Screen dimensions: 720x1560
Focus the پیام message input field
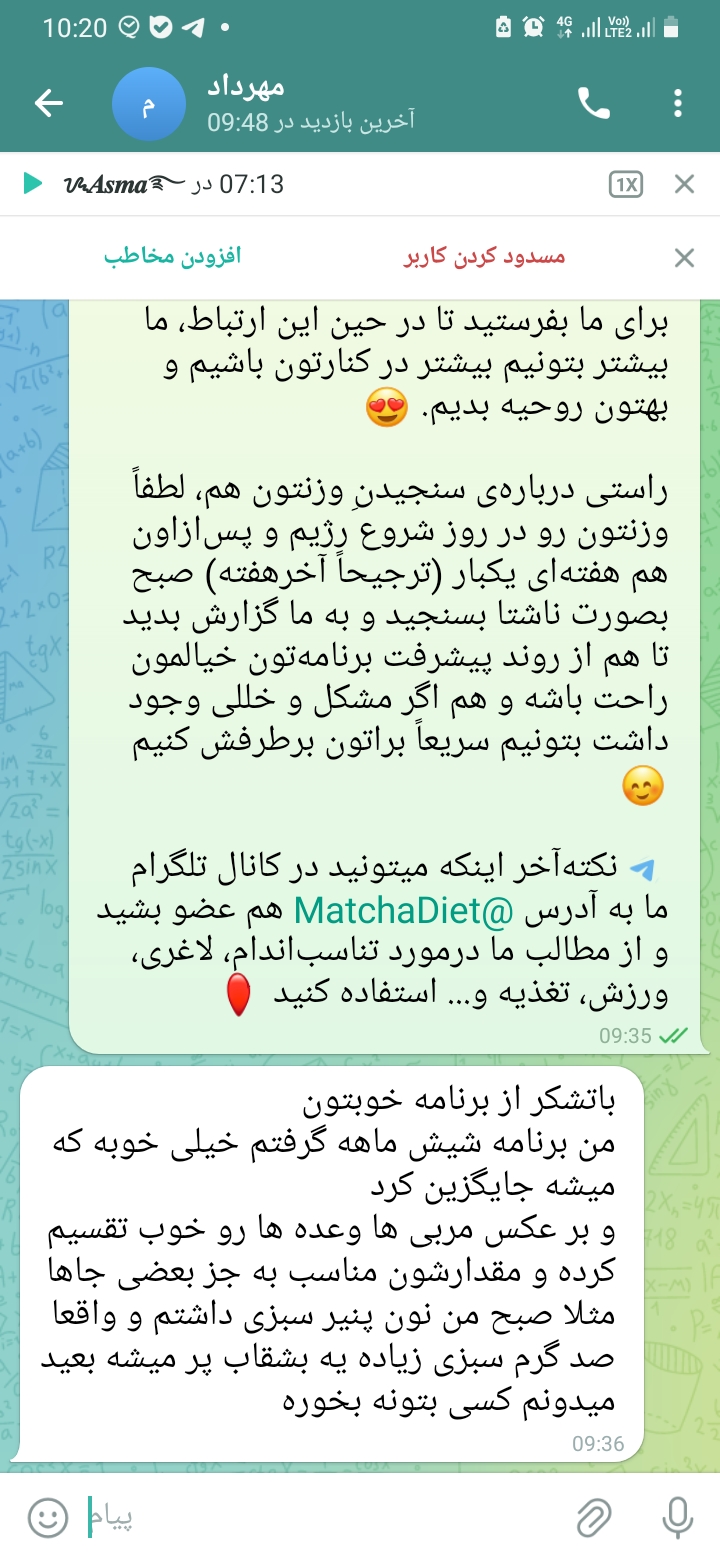tap(320, 1518)
